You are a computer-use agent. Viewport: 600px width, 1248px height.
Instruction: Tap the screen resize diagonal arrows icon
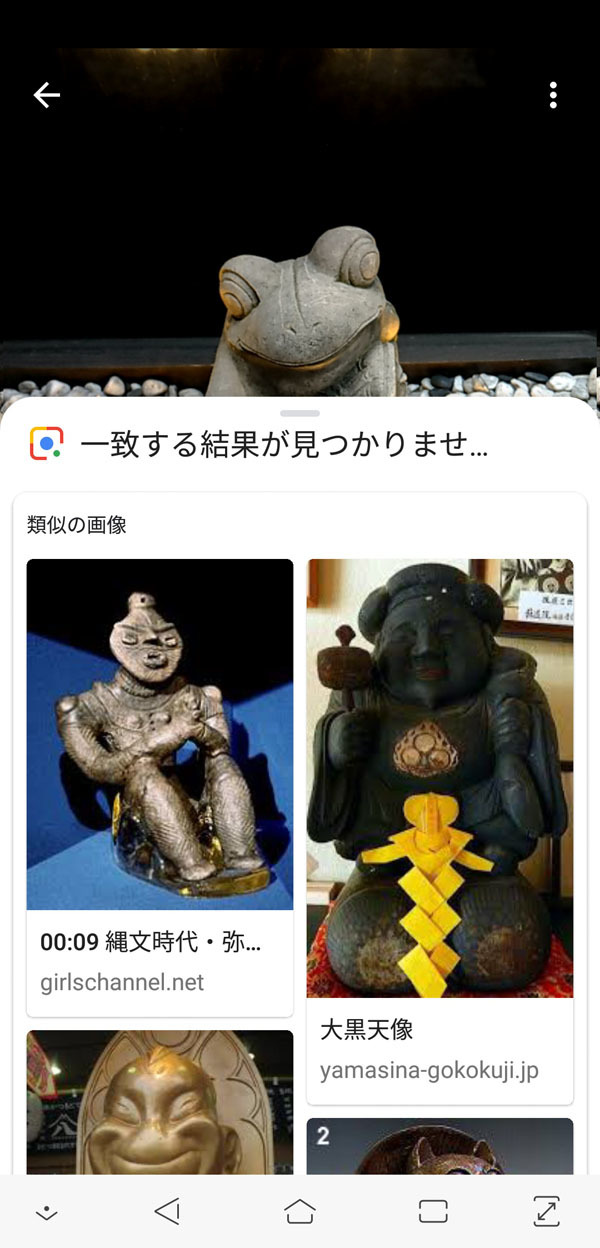pos(547,1212)
